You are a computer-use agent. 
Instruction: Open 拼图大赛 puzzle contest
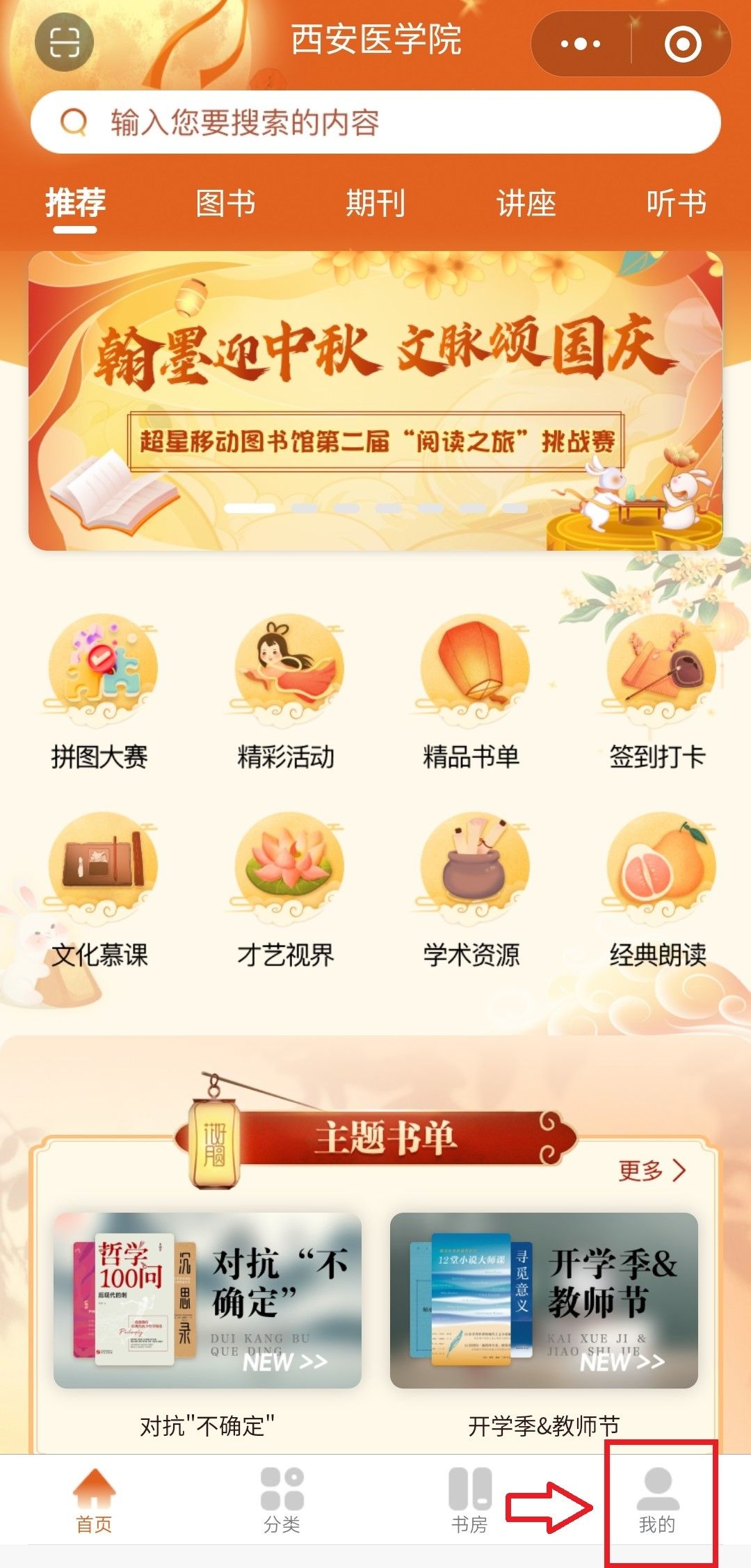pos(99,692)
